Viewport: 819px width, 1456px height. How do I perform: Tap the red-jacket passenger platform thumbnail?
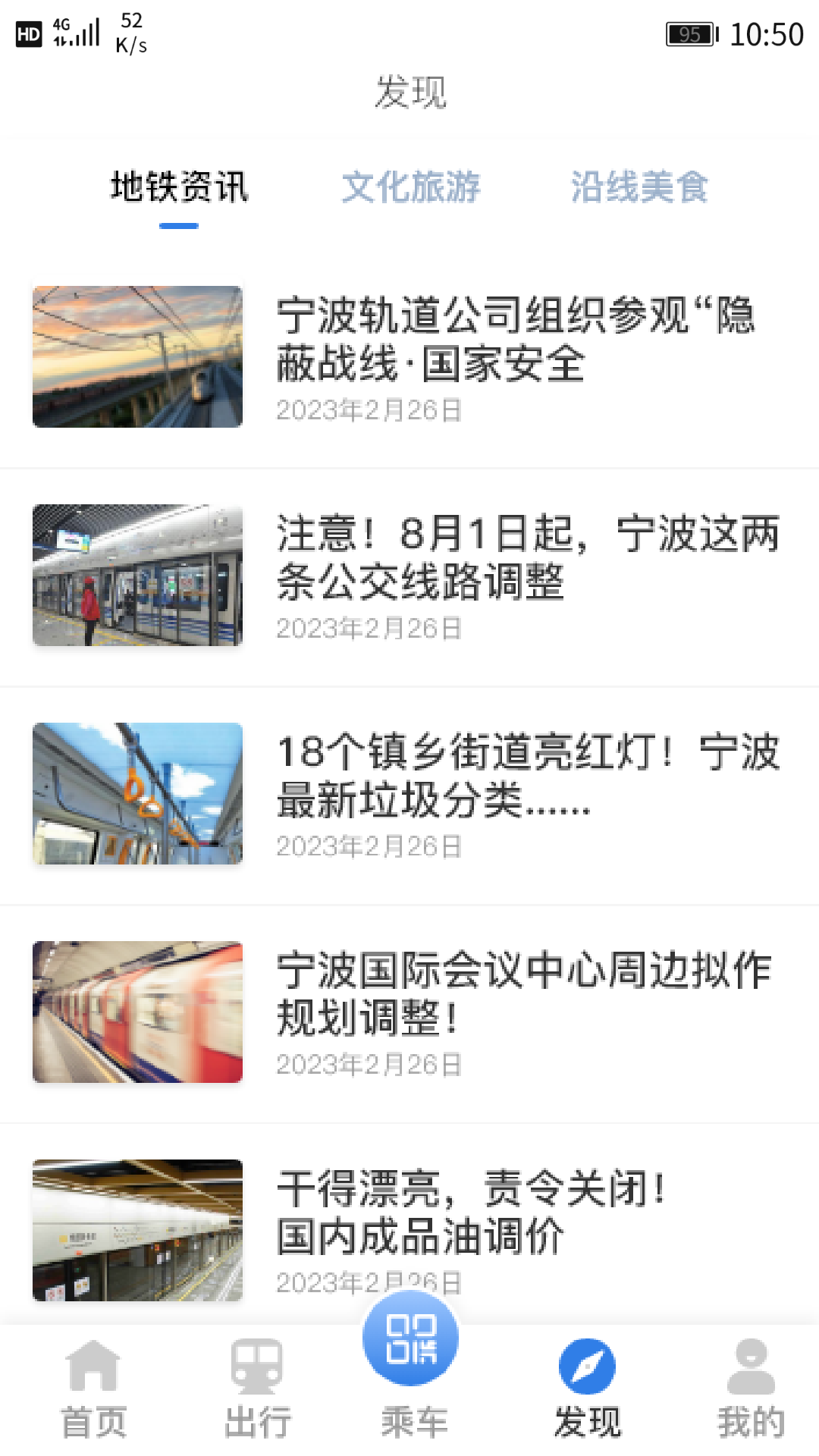click(137, 575)
